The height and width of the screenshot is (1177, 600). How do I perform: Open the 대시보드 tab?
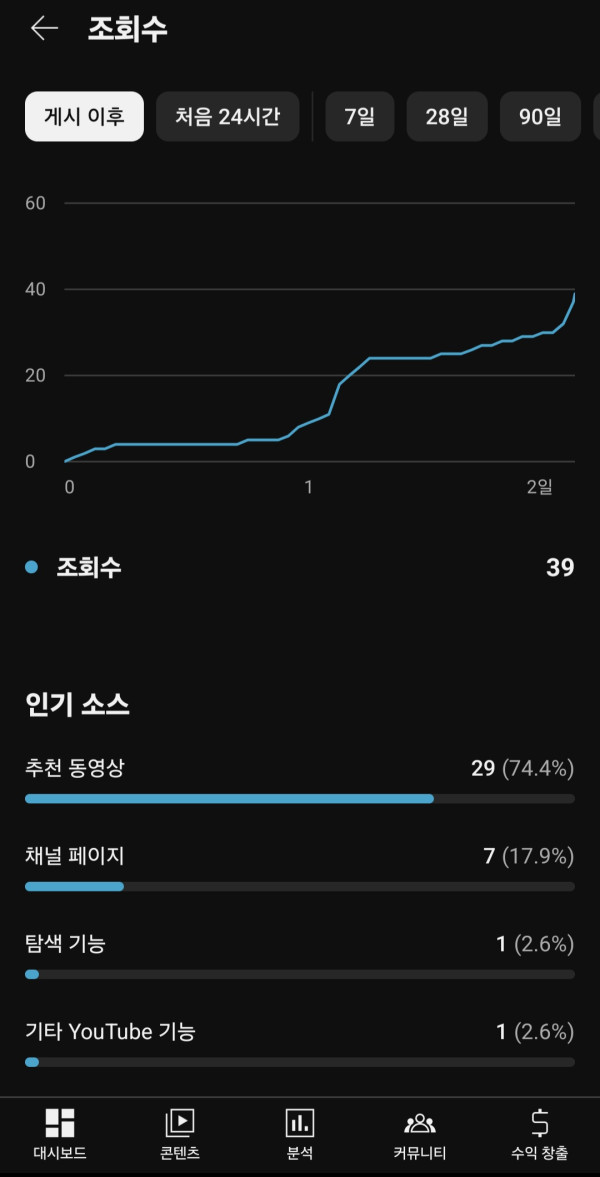coord(60,1135)
